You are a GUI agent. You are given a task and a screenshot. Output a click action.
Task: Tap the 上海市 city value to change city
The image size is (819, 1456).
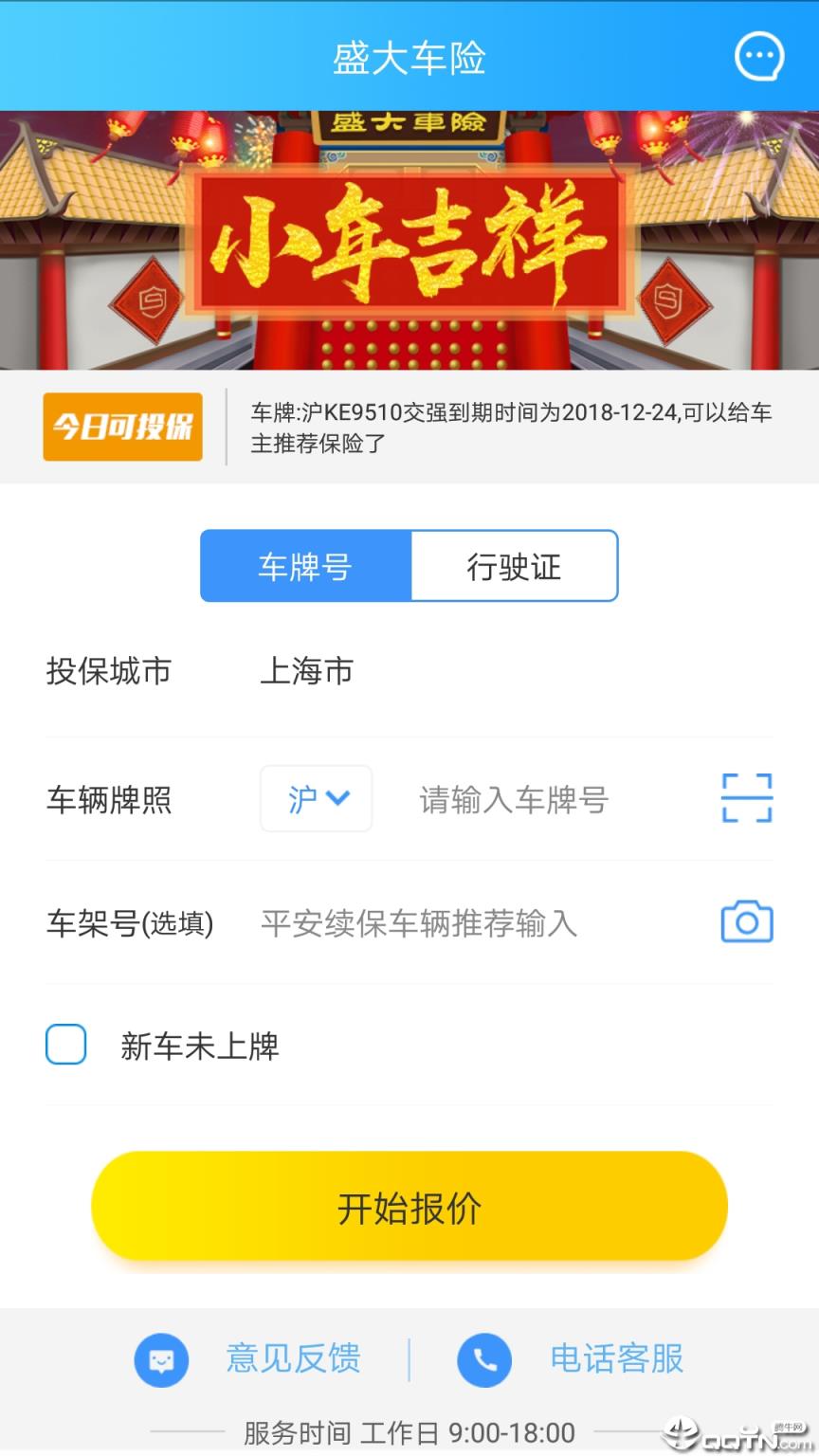pos(307,672)
